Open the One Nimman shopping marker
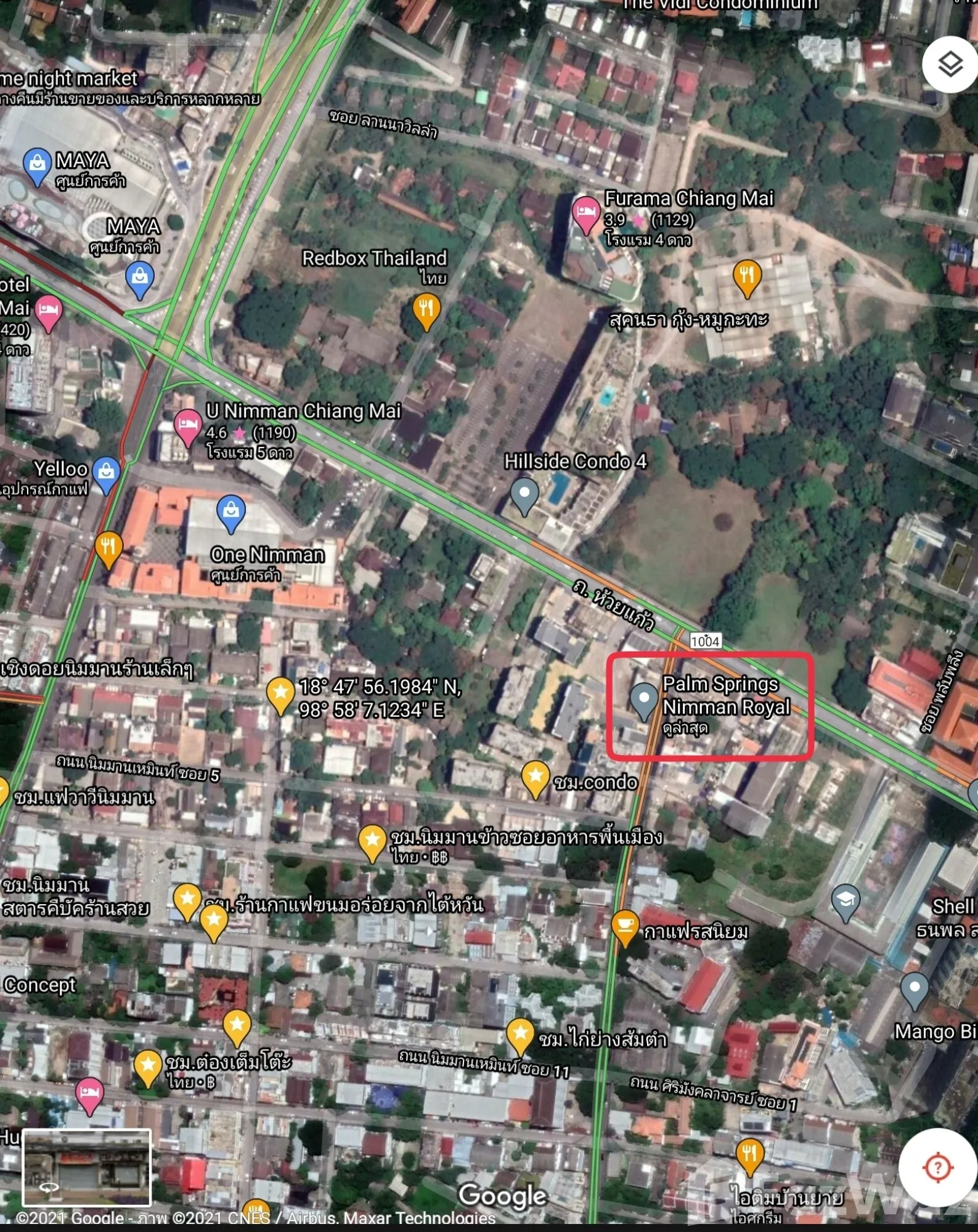Image resolution: width=978 pixels, height=1232 pixels. point(231,513)
